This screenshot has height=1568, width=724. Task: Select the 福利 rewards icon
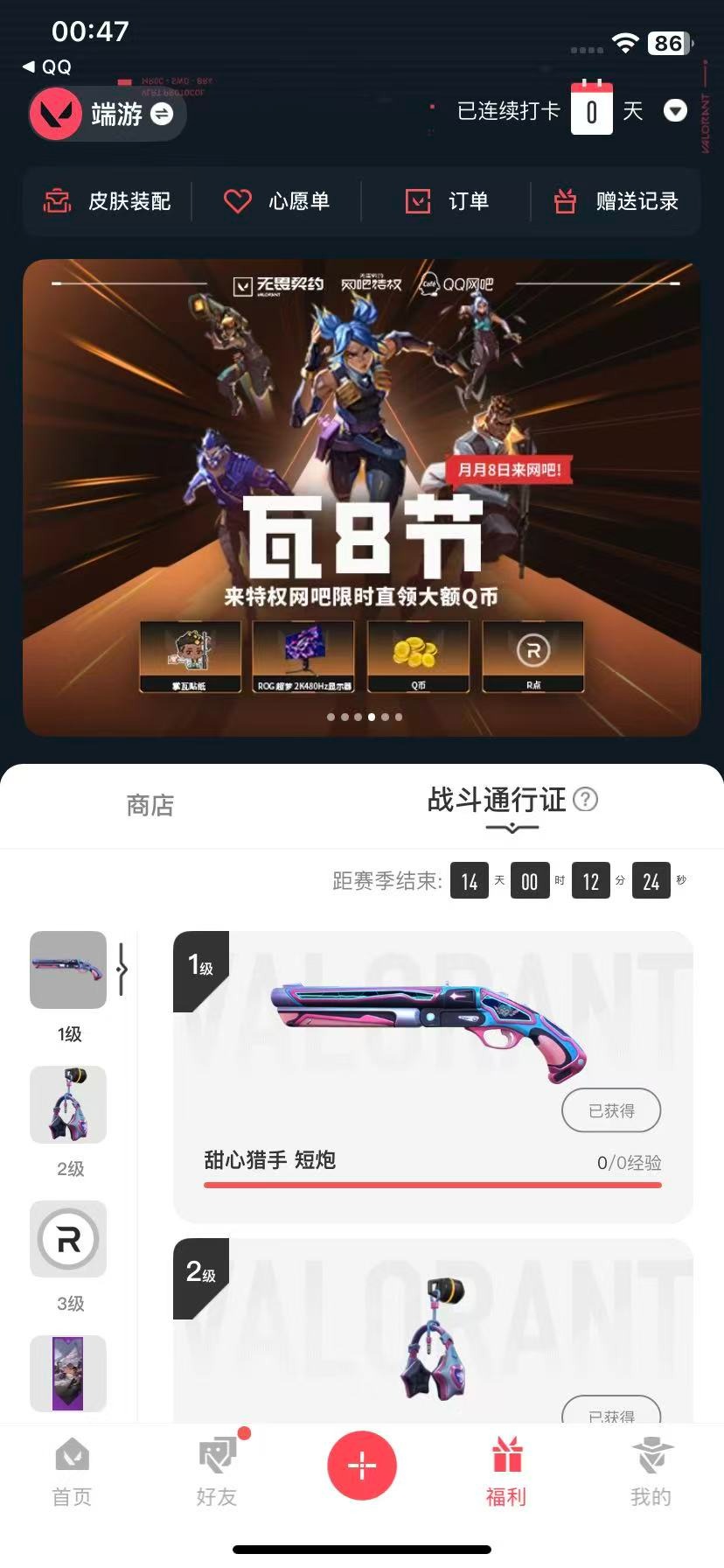(x=506, y=1466)
